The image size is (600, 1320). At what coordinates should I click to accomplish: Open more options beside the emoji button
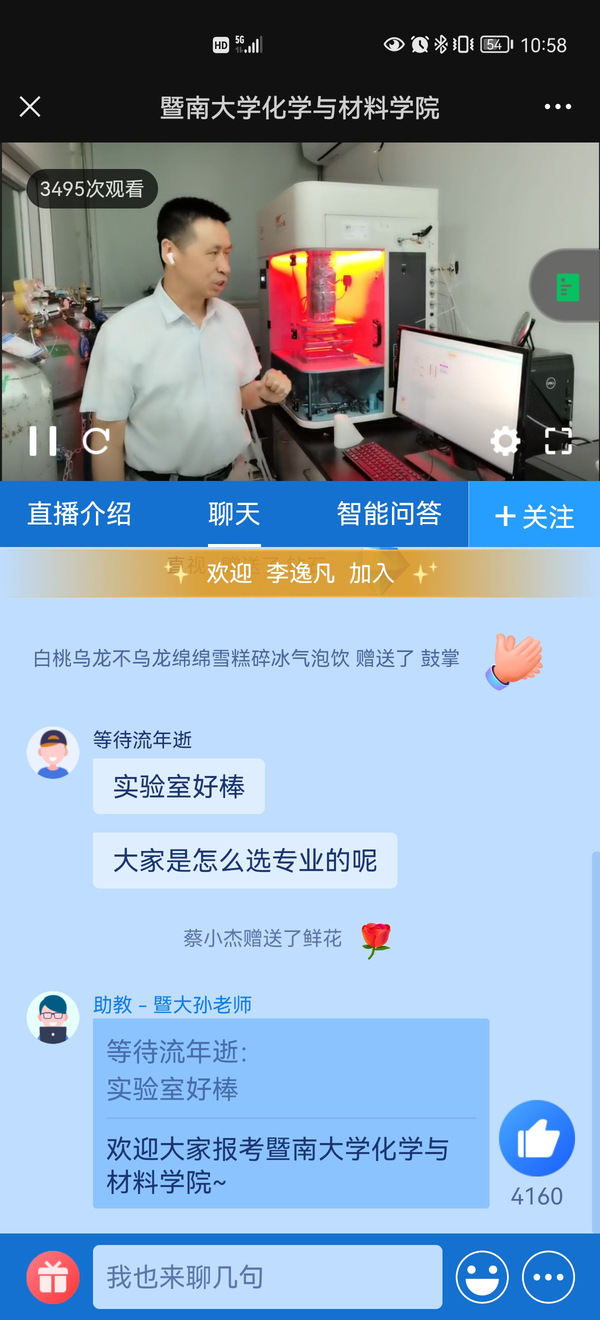point(549,1277)
